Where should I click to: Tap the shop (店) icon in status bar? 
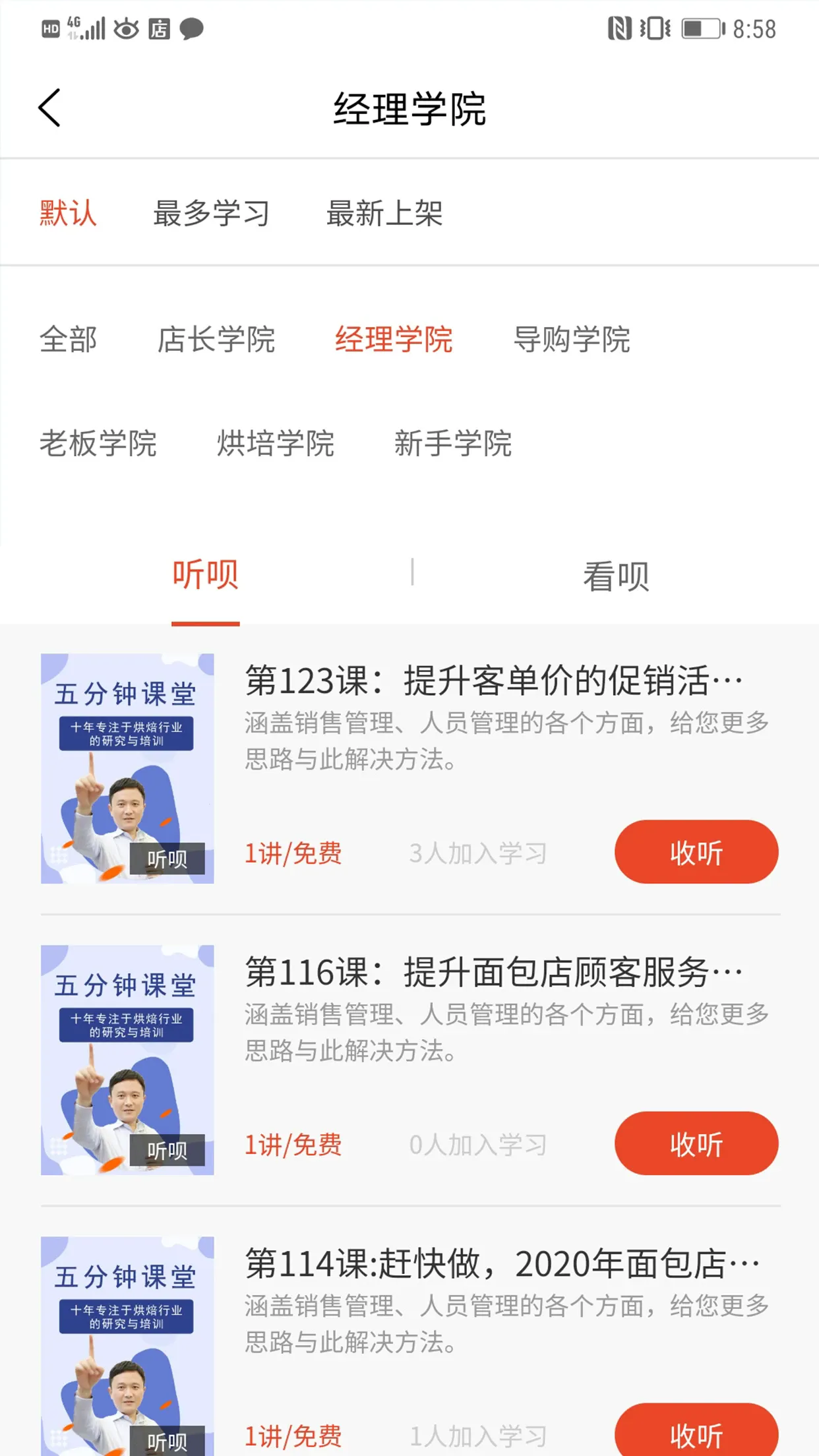point(157,29)
